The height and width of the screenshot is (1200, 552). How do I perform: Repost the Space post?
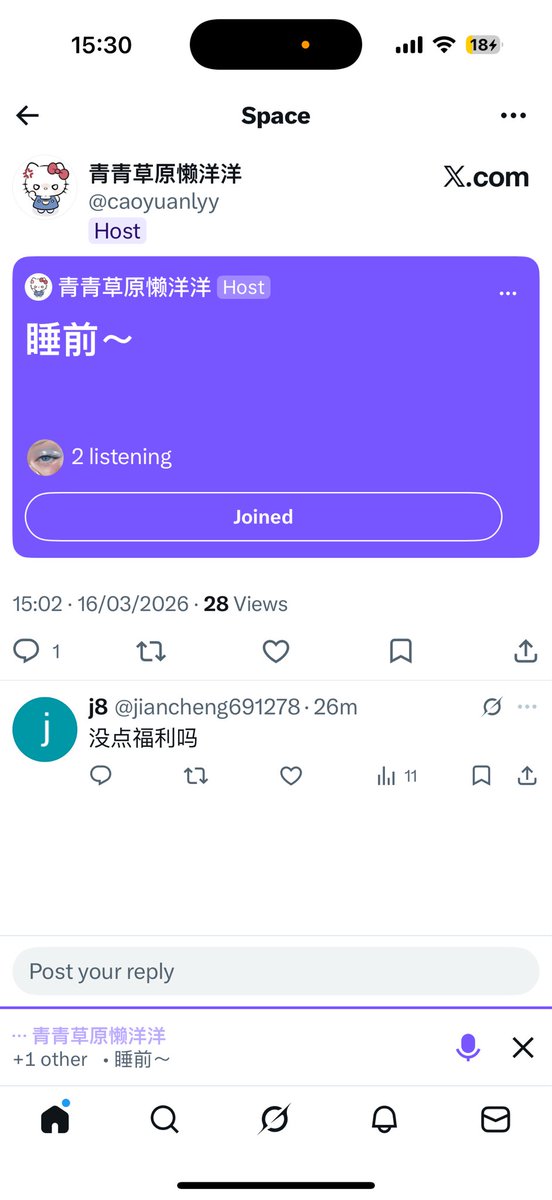(x=151, y=652)
